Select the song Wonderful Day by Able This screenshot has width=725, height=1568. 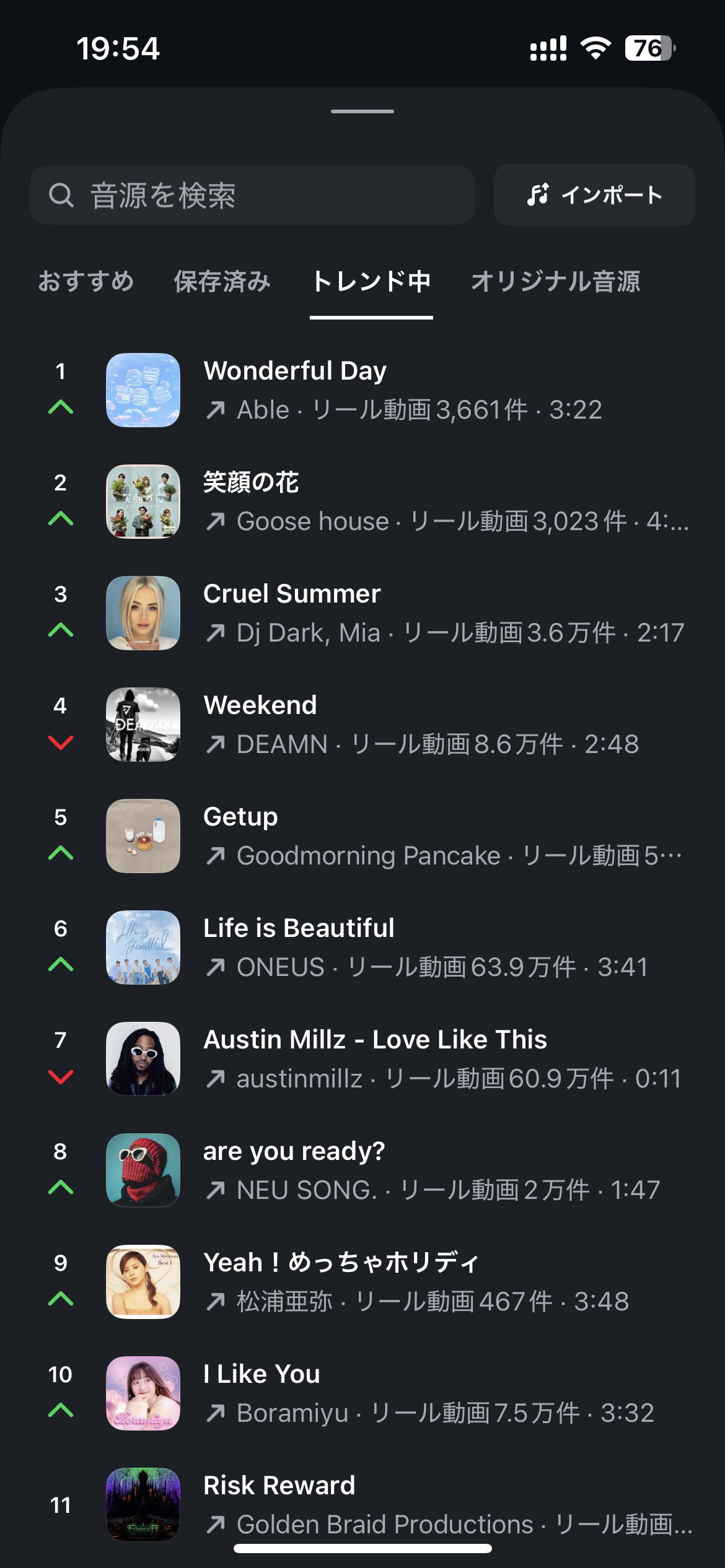(x=362, y=390)
